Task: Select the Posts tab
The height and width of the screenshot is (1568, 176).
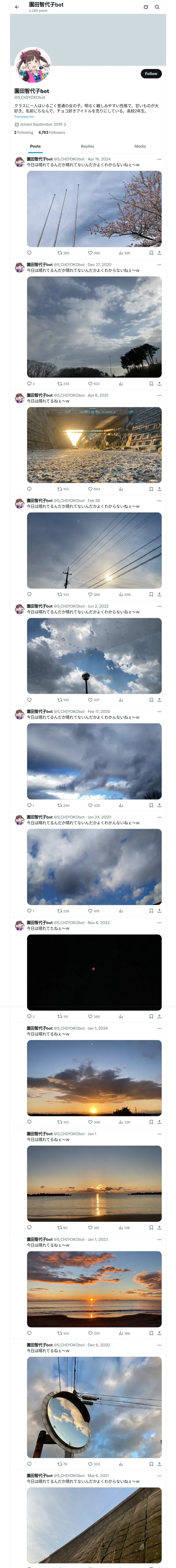Action: tap(35, 146)
